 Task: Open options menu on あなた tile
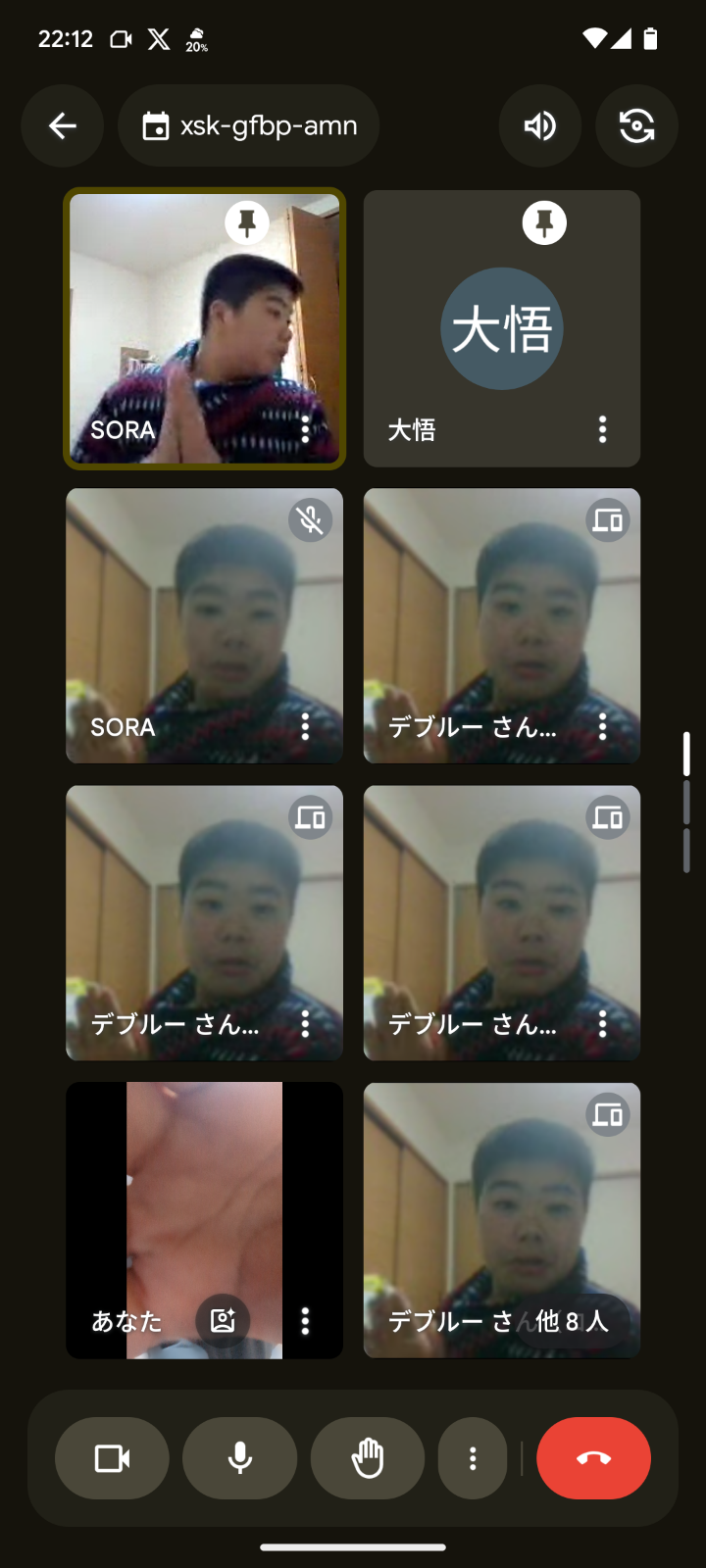coord(305,1321)
